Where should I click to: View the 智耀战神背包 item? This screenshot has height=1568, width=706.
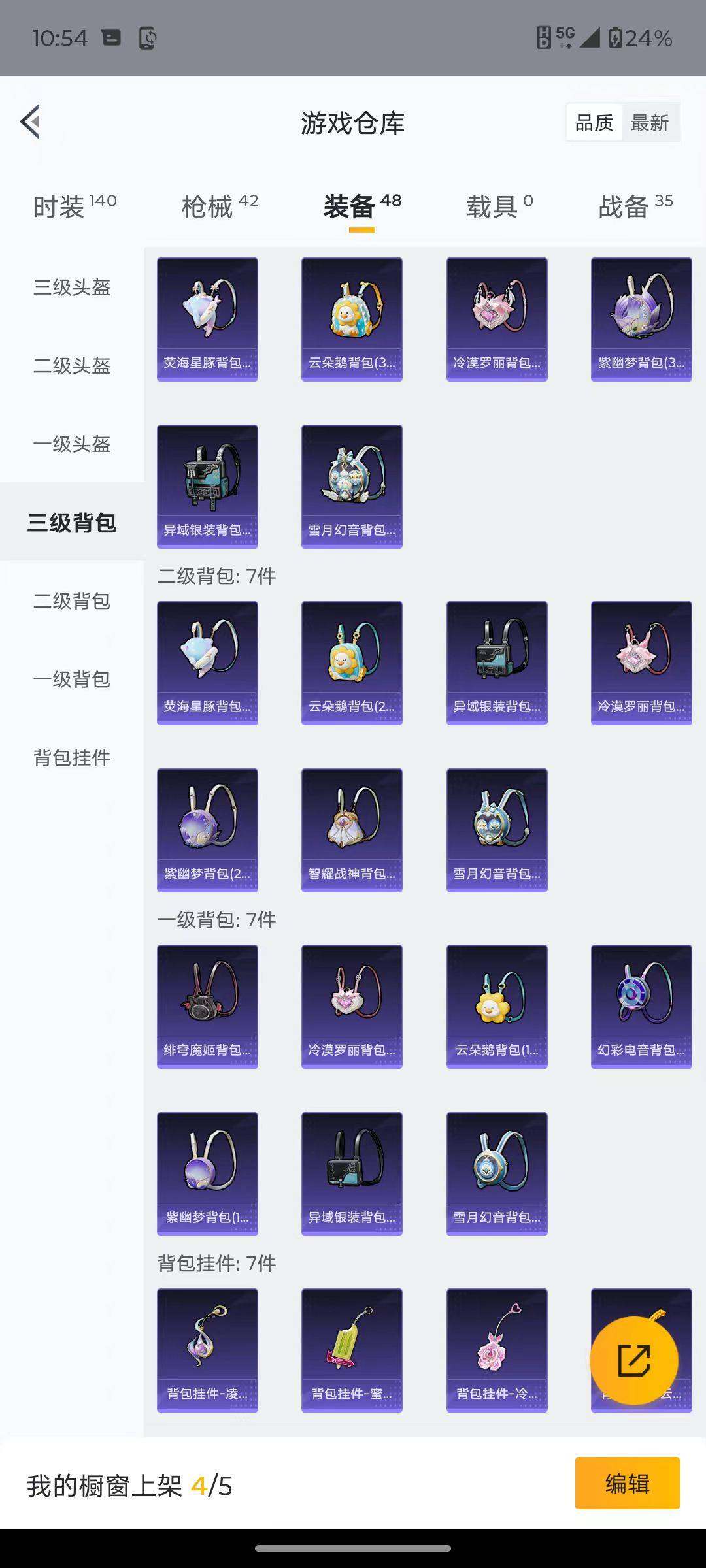click(x=352, y=830)
